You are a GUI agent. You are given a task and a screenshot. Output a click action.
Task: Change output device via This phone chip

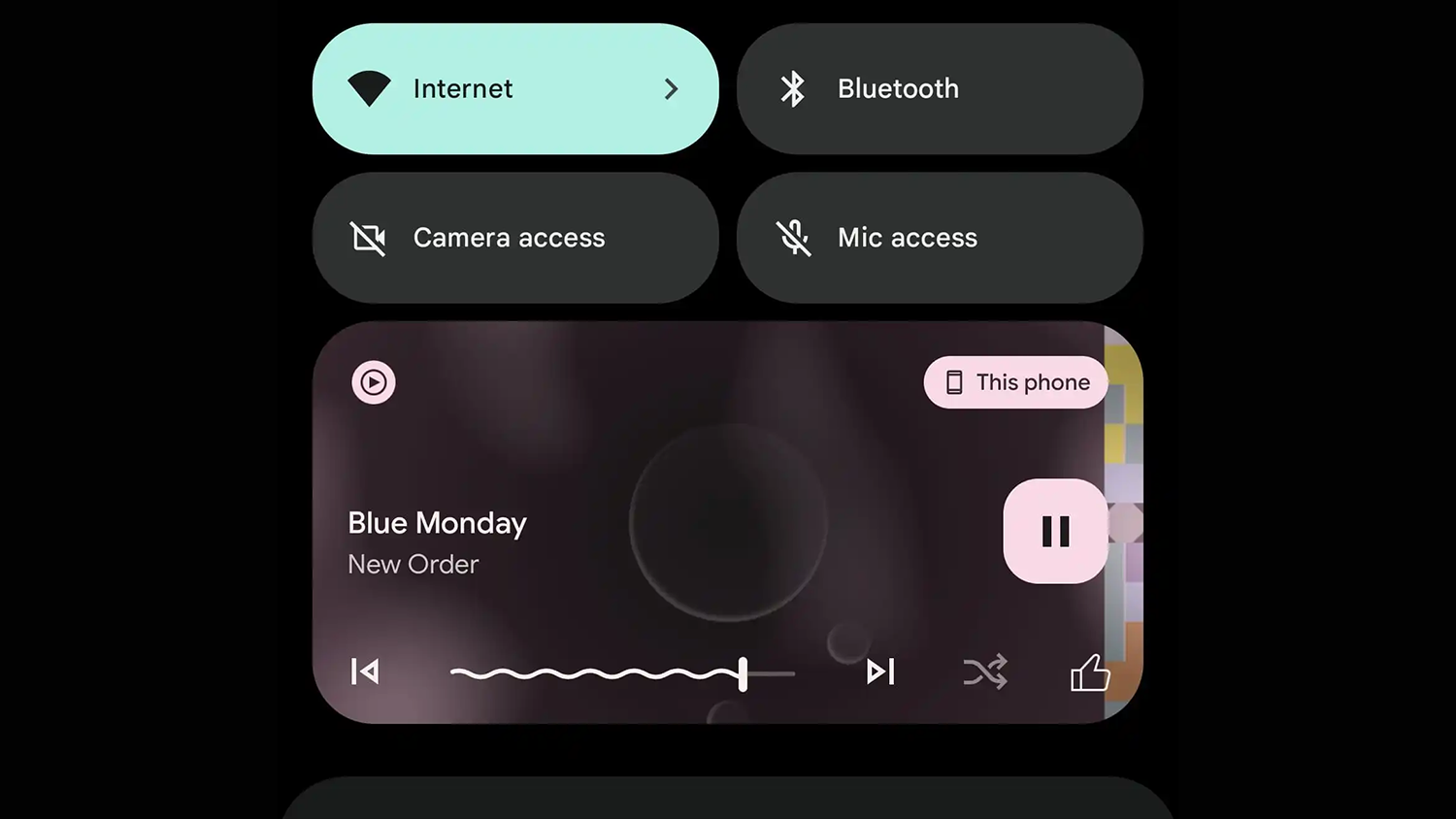[x=1015, y=382]
